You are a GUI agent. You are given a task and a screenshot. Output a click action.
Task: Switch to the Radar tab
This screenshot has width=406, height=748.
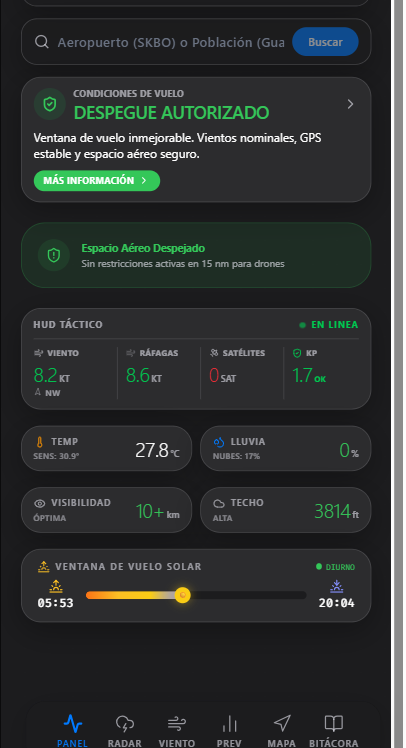(125, 731)
